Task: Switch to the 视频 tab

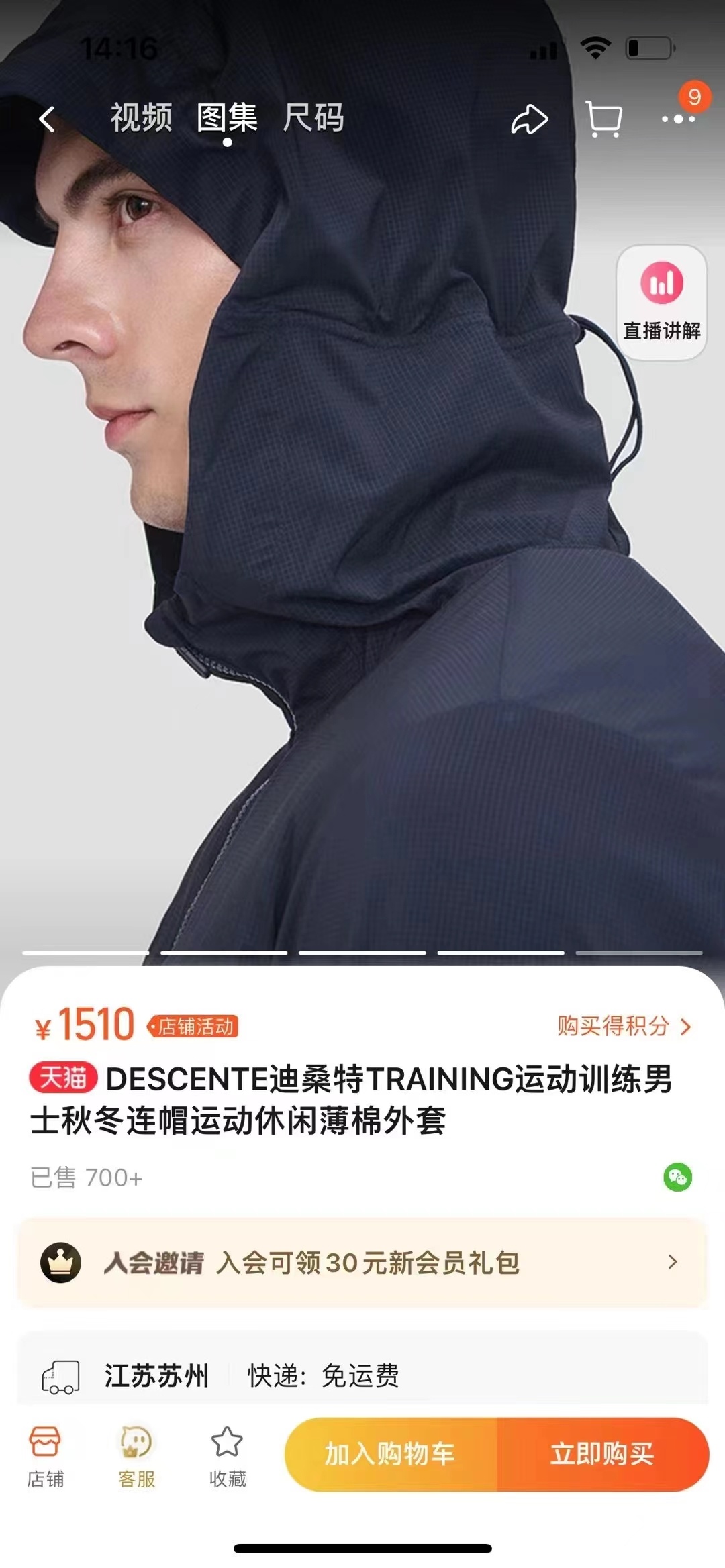Action: (141, 118)
